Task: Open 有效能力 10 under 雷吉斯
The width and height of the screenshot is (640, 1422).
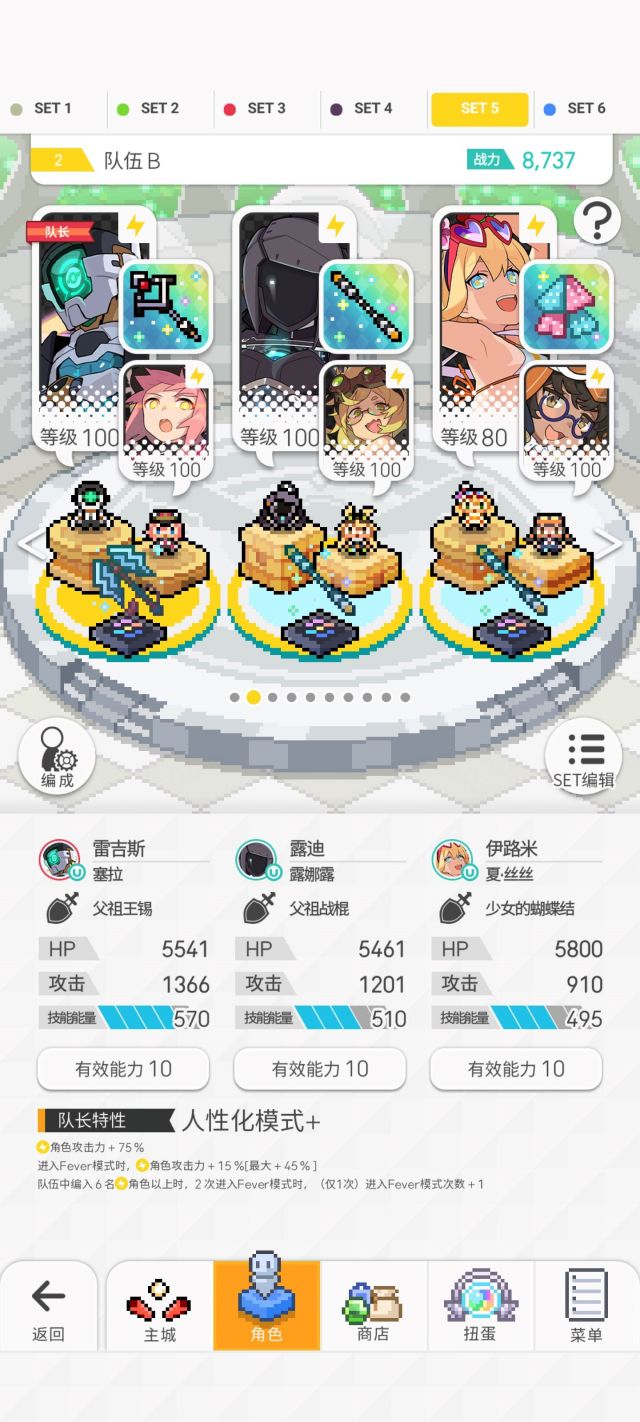Action: click(123, 1069)
